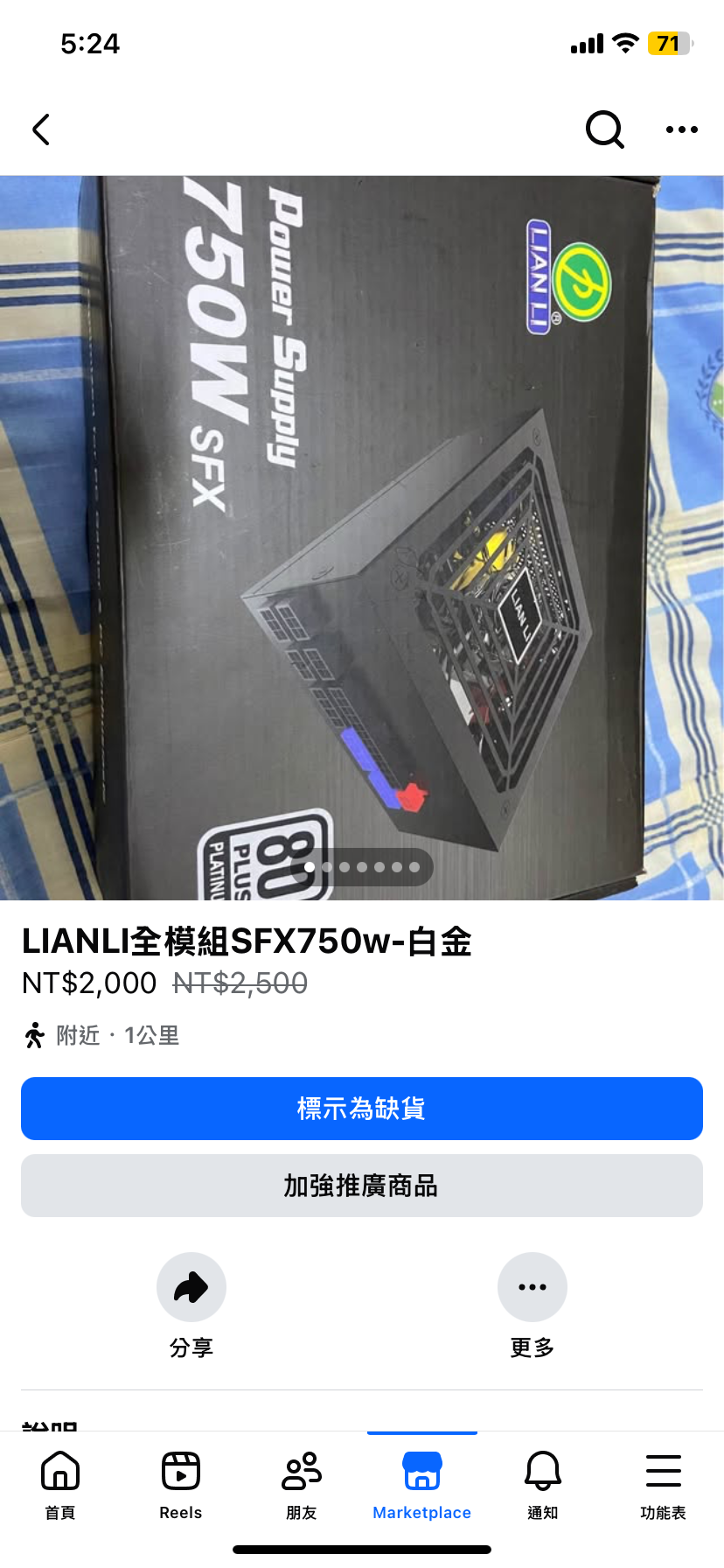Open the LIANLI power supply listing photo

pos(362,537)
